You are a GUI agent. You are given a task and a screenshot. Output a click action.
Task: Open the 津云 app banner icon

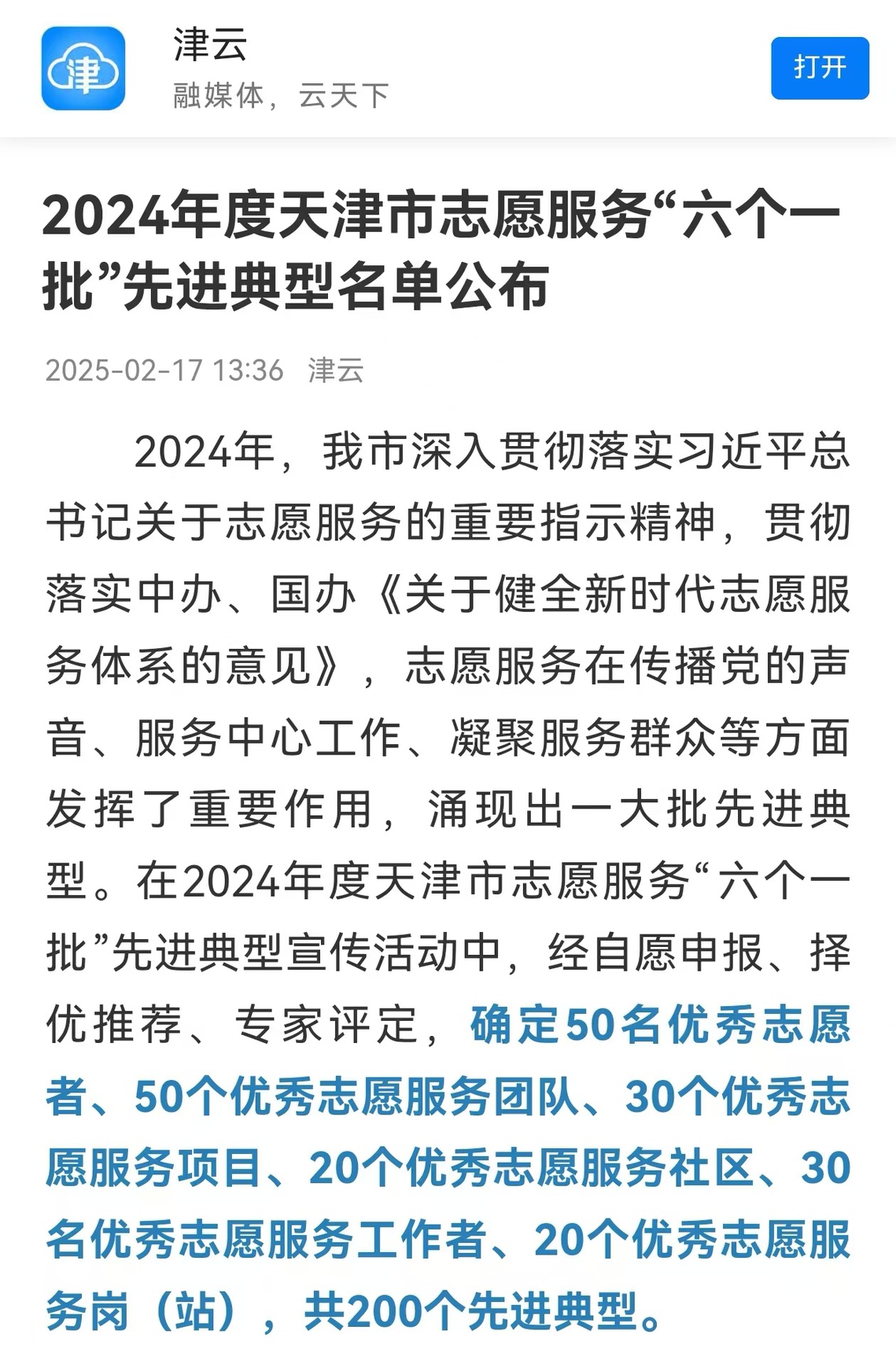pyautogui.click(x=83, y=68)
